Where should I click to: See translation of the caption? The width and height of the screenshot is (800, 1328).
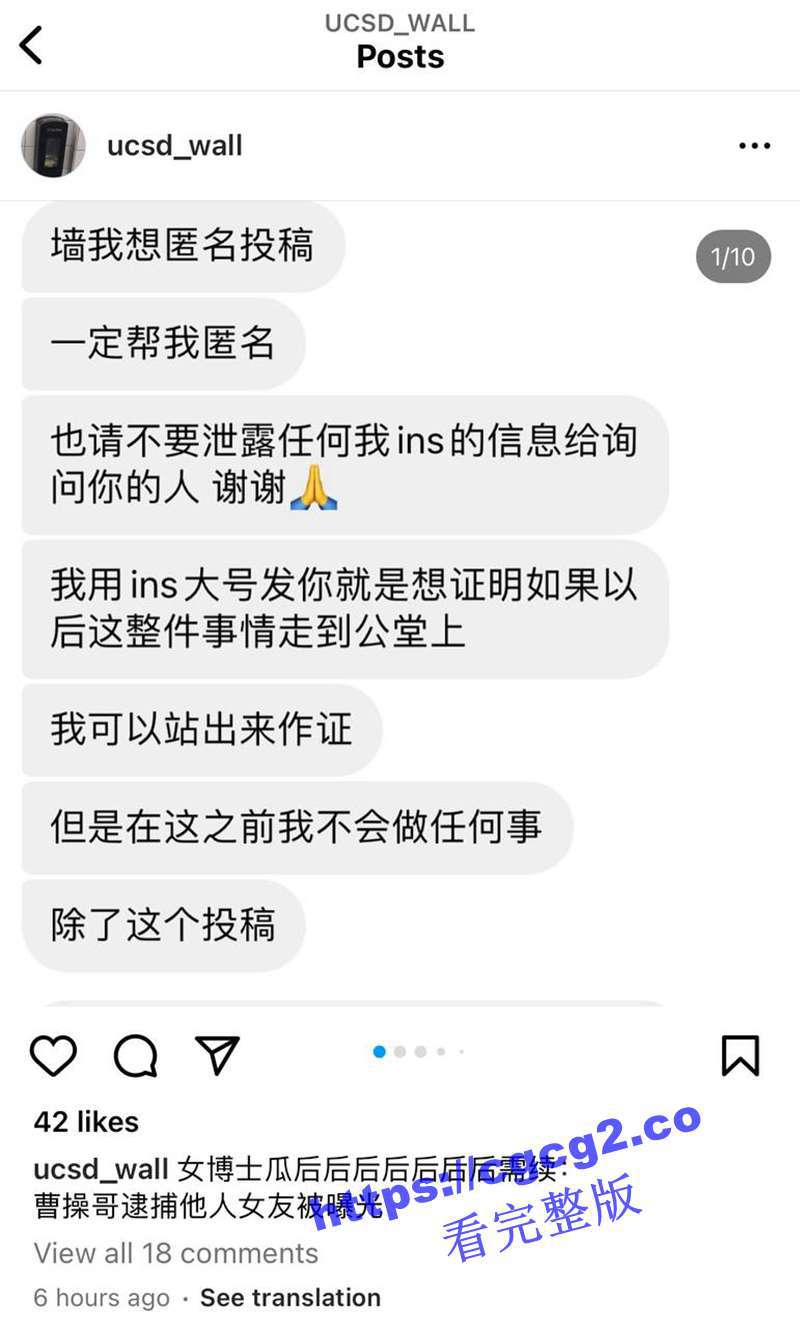click(290, 1298)
